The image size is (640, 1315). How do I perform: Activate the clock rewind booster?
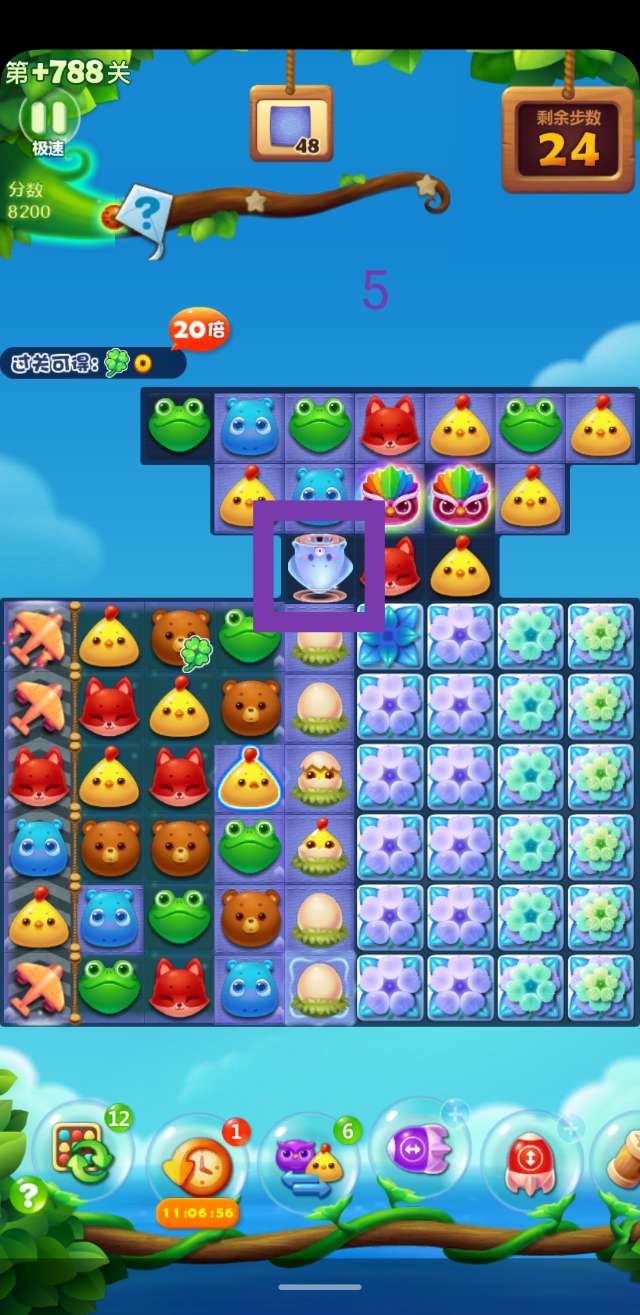point(197,1165)
